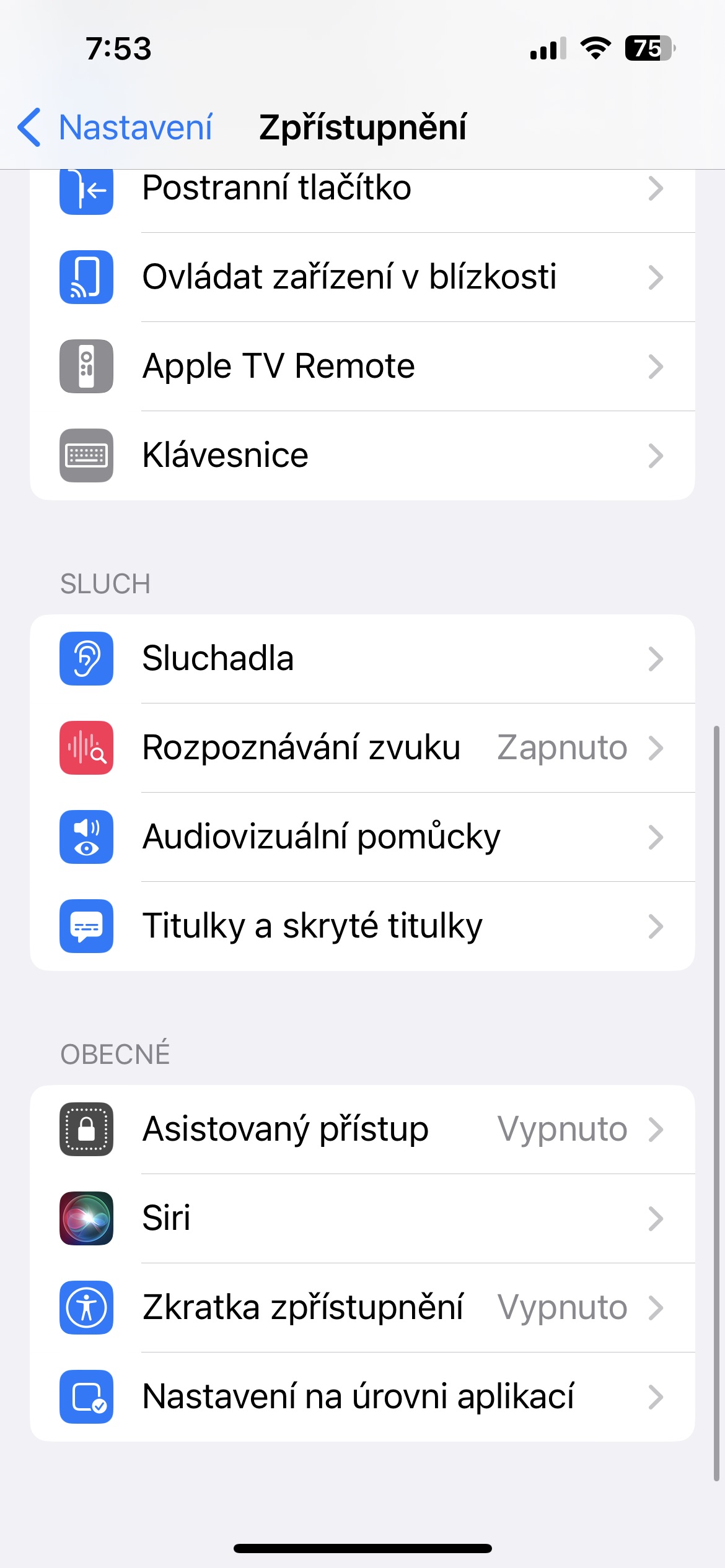This screenshot has width=725, height=1568.
Task: Open Titulky a skryté titulky
Action: click(362, 926)
